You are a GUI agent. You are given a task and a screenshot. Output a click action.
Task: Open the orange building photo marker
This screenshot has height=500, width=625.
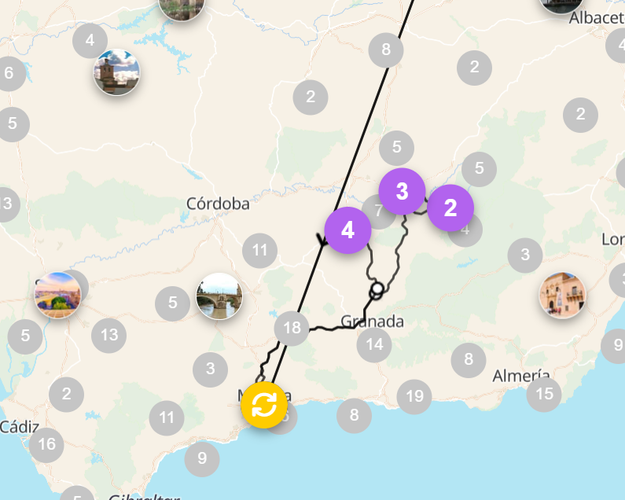[x=562, y=296]
